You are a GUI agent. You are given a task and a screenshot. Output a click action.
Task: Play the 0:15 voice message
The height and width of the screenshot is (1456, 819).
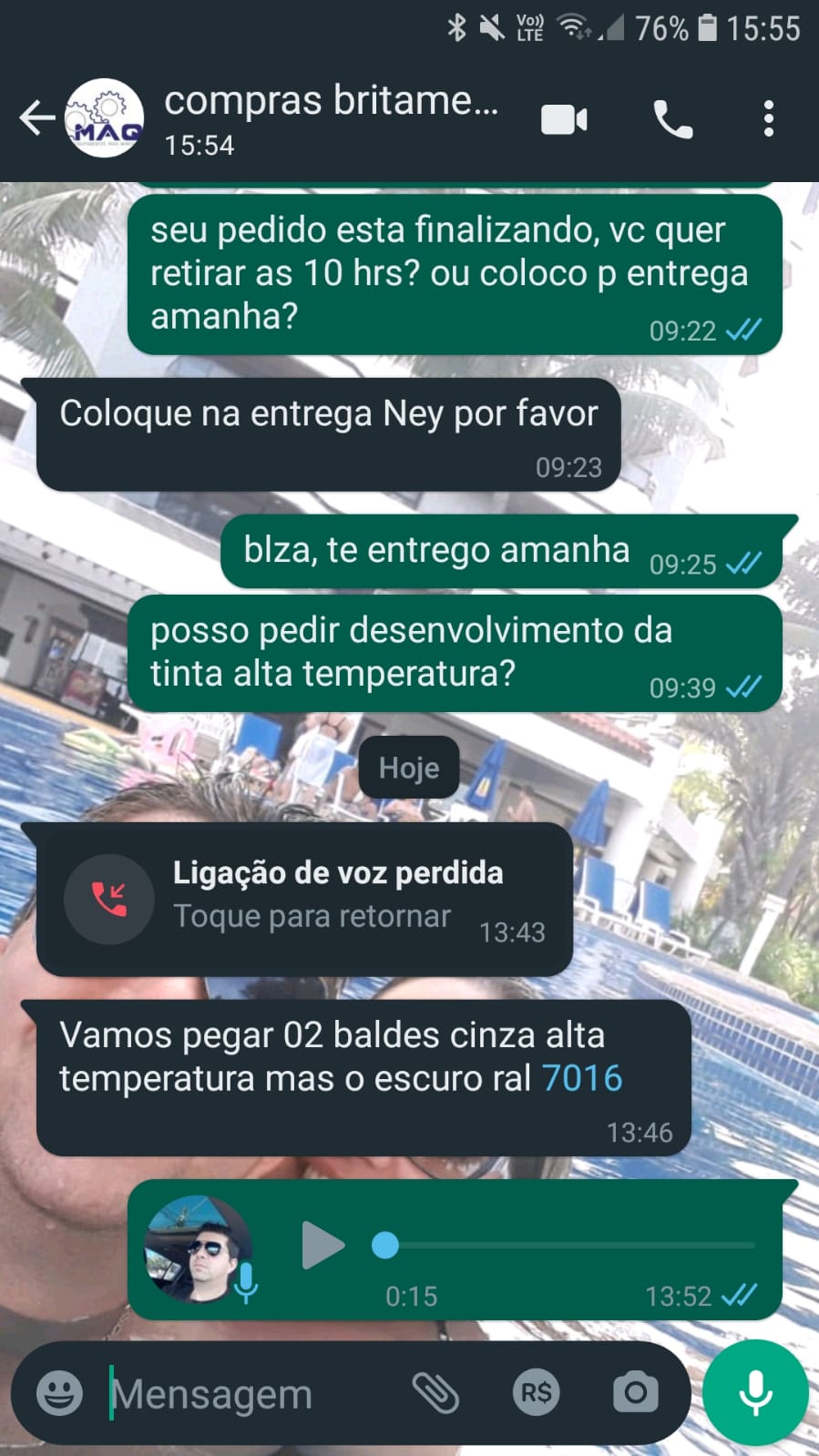click(x=322, y=1245)
